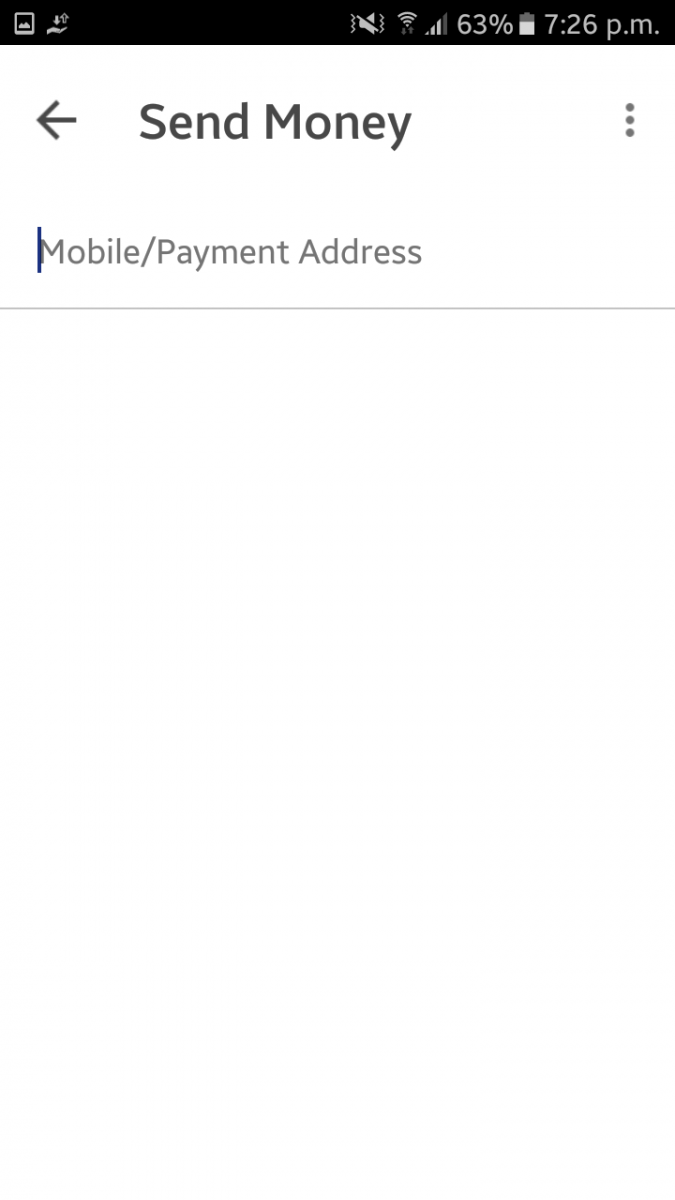Go back from Send Money screen
Image resolution: width=675 pixels, height=1200 pixels.
point(56,121)
